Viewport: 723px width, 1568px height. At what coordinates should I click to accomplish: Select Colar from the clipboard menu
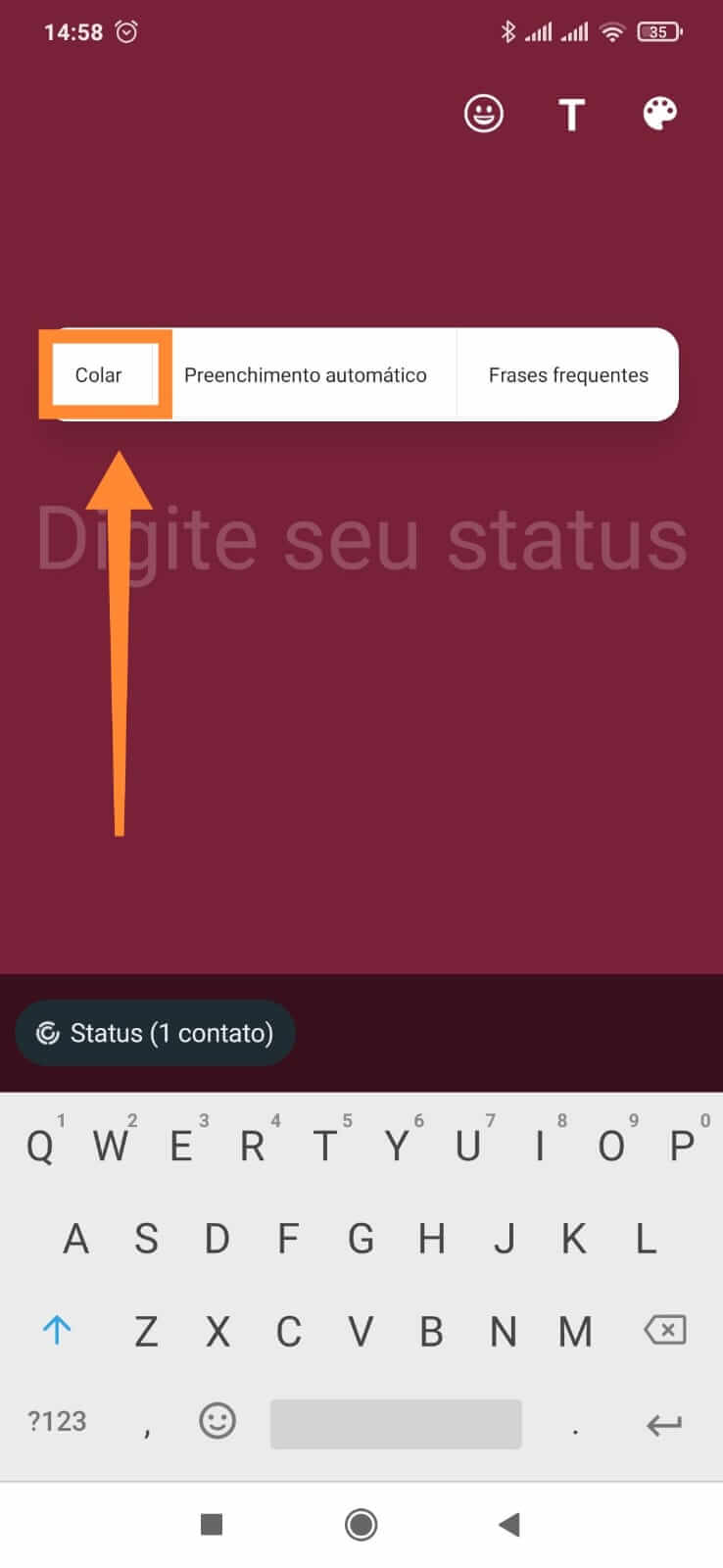100,374
